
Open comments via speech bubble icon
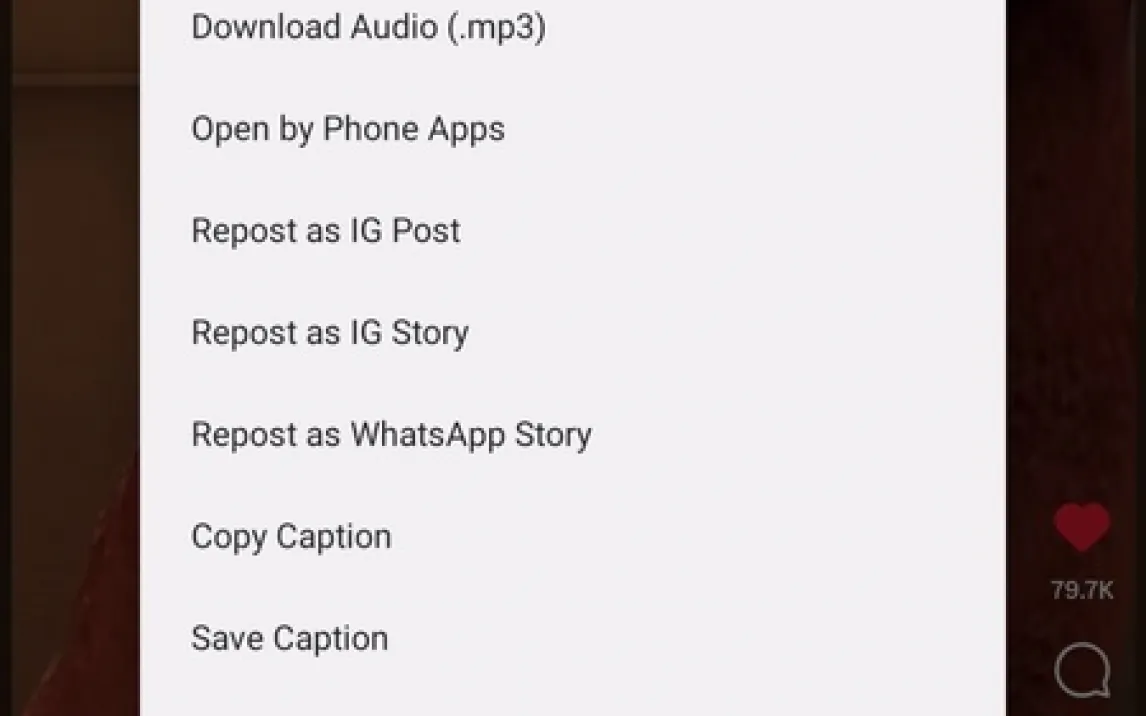[x=1082, y=670]
